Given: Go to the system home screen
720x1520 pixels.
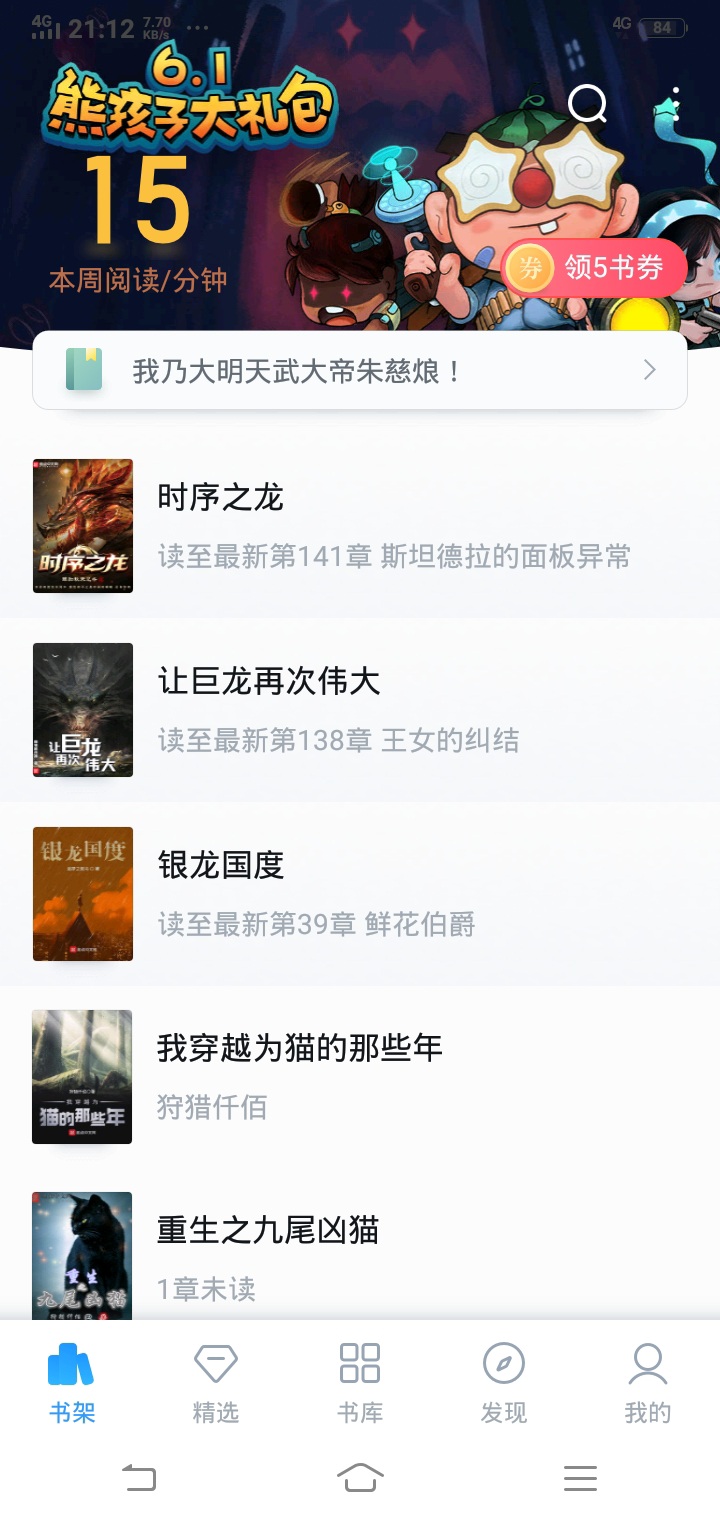Looking at the screenshot, I should pos(360,1477).
